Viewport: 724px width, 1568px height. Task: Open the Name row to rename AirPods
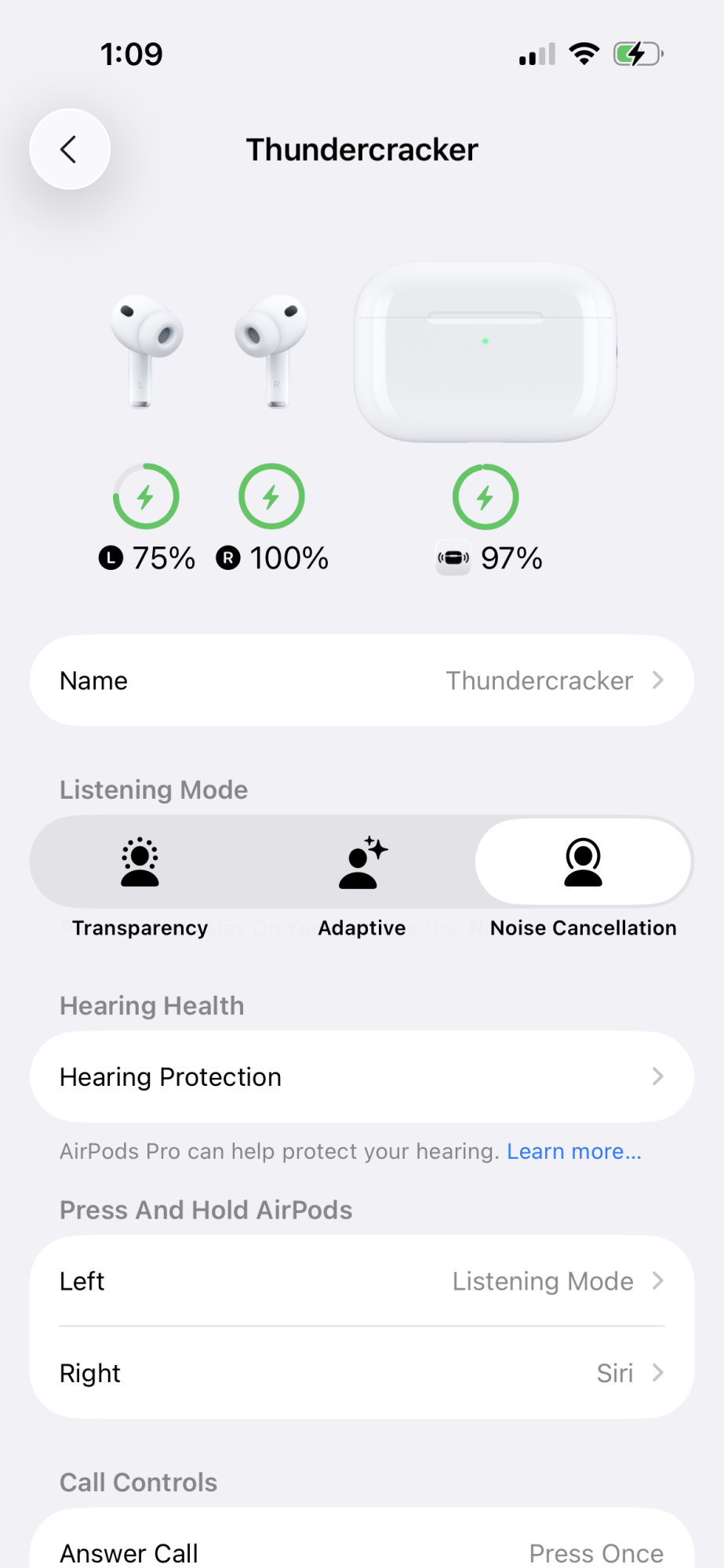[x=362, y=681]
